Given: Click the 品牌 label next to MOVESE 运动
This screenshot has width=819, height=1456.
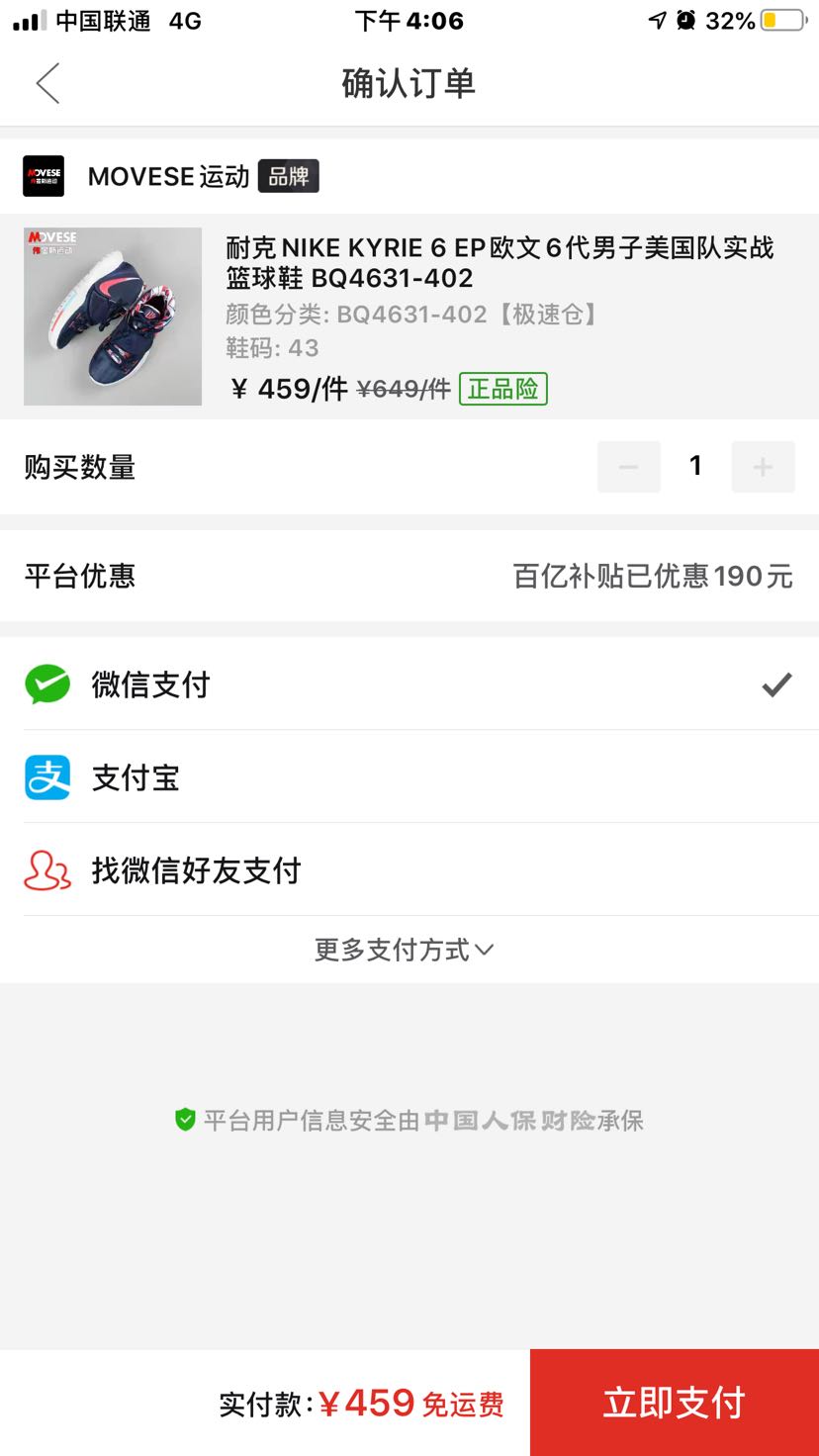Looking at the screenshot, I should click(287, 175).
